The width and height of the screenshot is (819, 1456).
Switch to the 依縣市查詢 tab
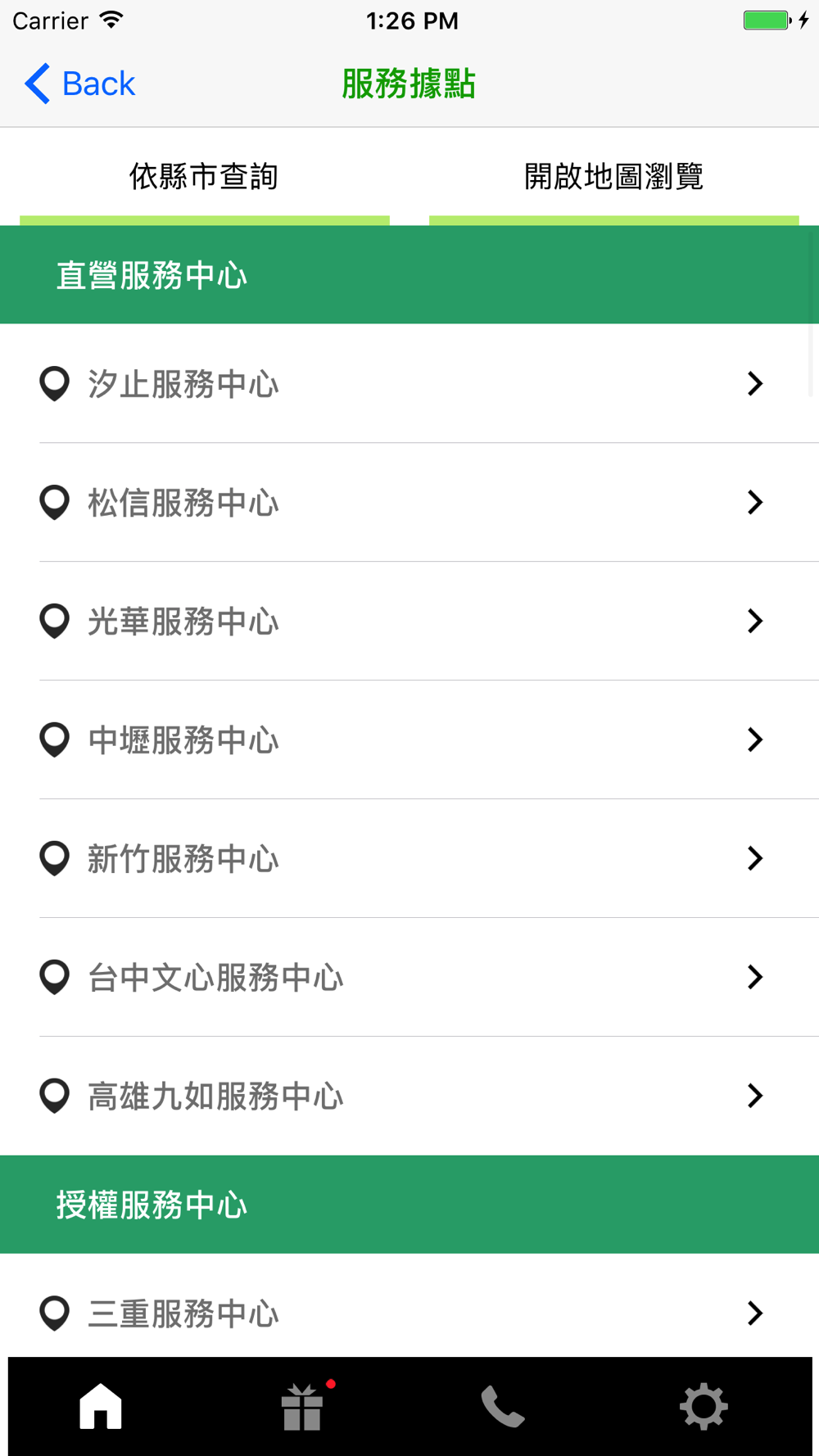point(204,176)
